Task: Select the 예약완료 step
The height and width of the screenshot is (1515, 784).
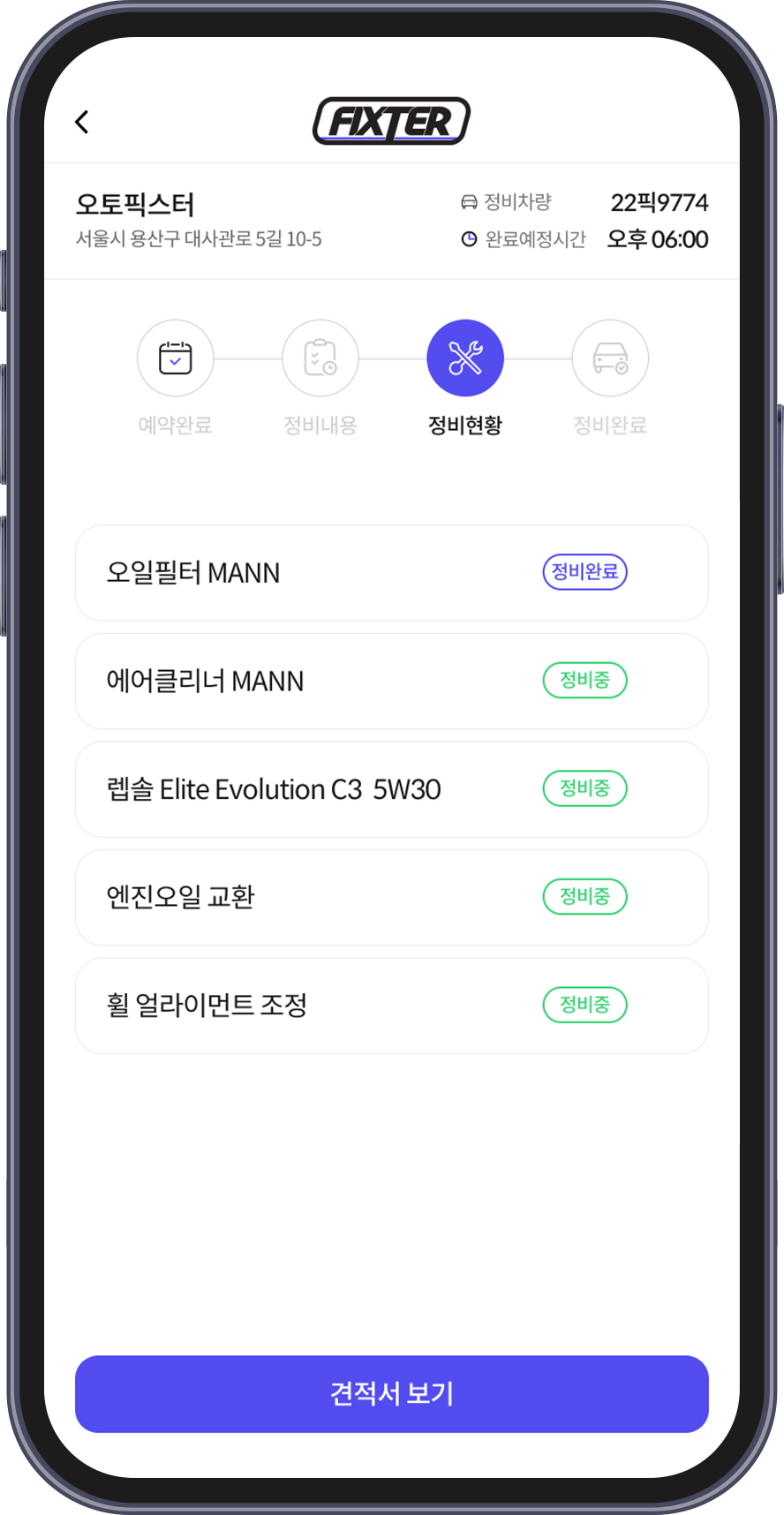Action: click(x=175, y=358)
